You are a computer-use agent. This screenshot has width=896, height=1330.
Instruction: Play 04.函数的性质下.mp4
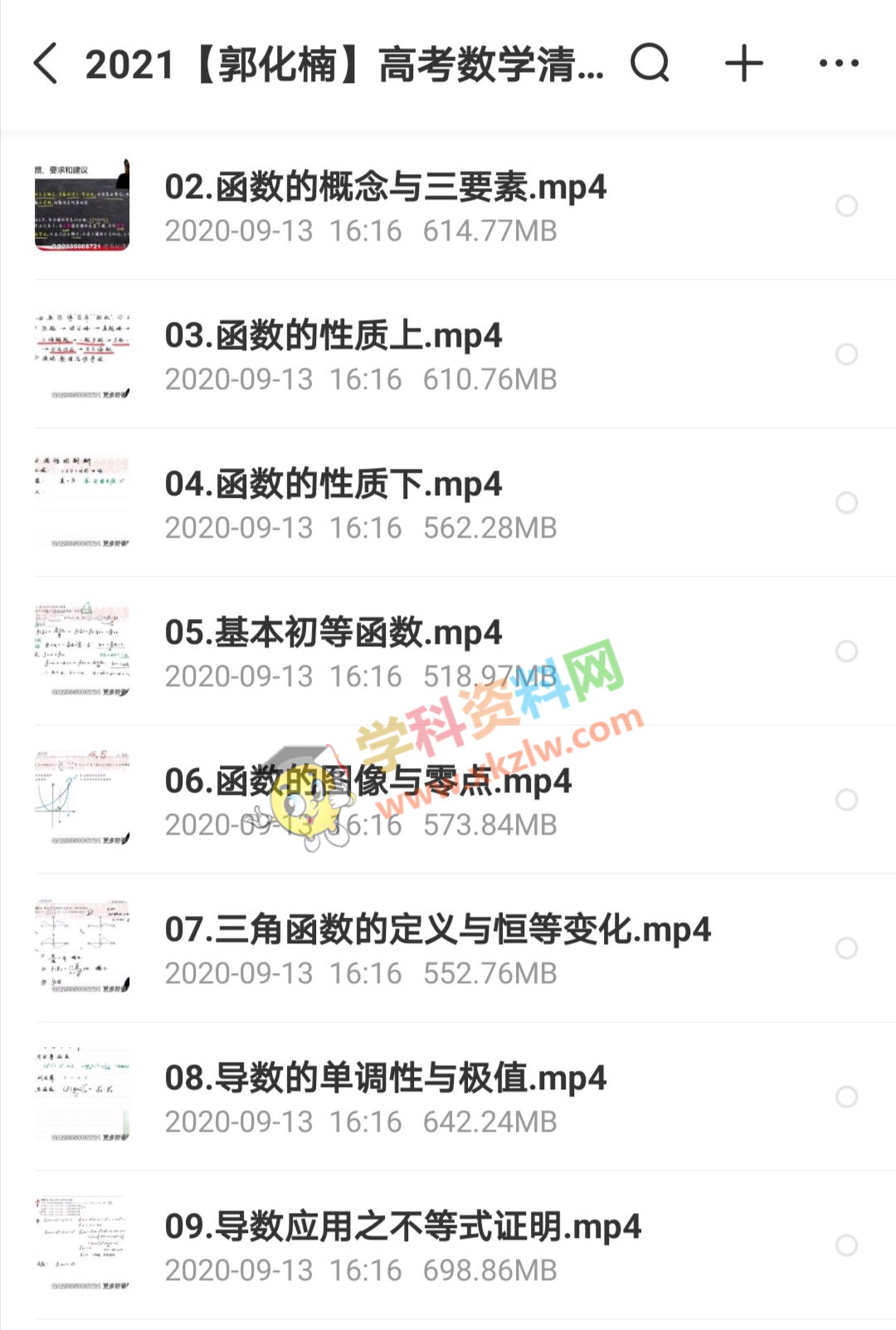(334, 485)
